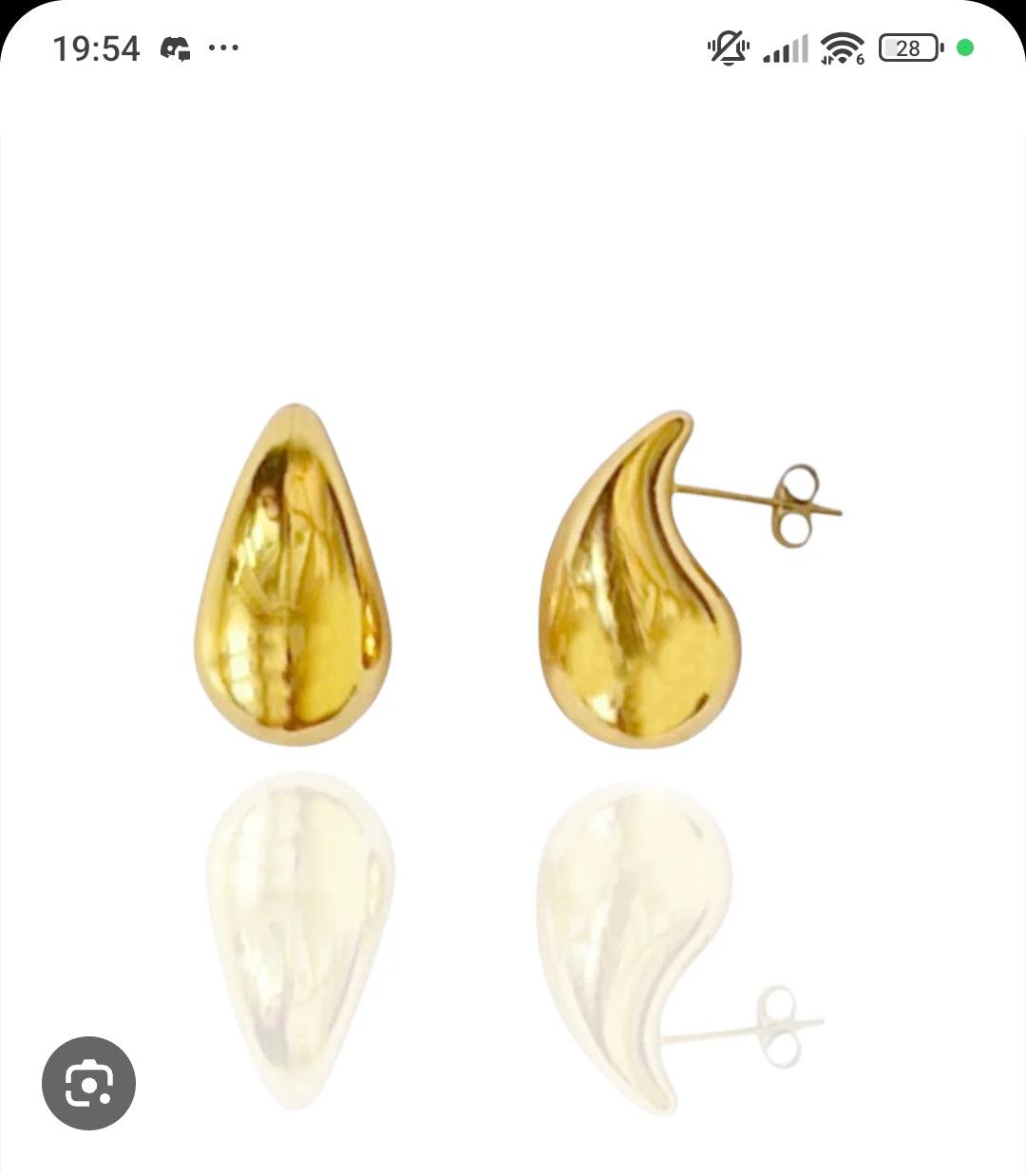Search this image with Google Lens
The height and width of the screenshot is (1176, 1026).
click(x=88, y=1083)
